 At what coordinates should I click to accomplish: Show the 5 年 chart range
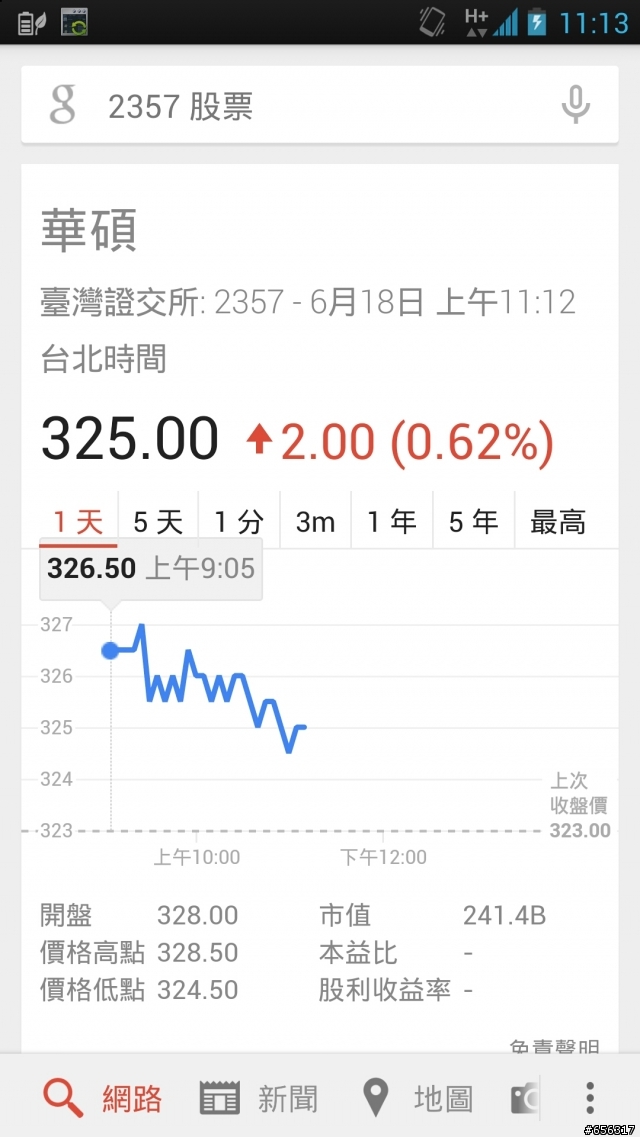coord(474,521)
